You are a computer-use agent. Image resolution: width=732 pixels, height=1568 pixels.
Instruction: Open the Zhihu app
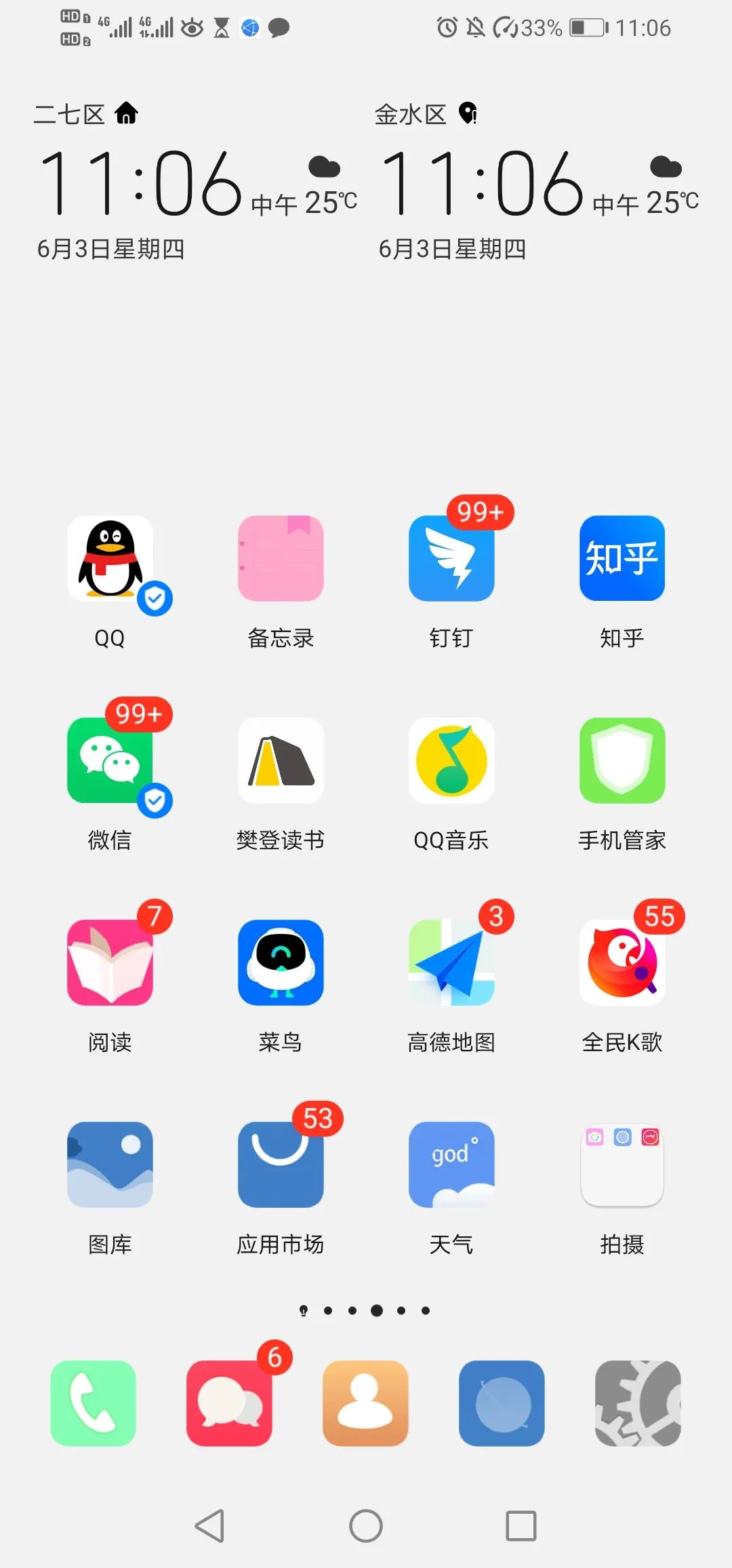(622, 560)
